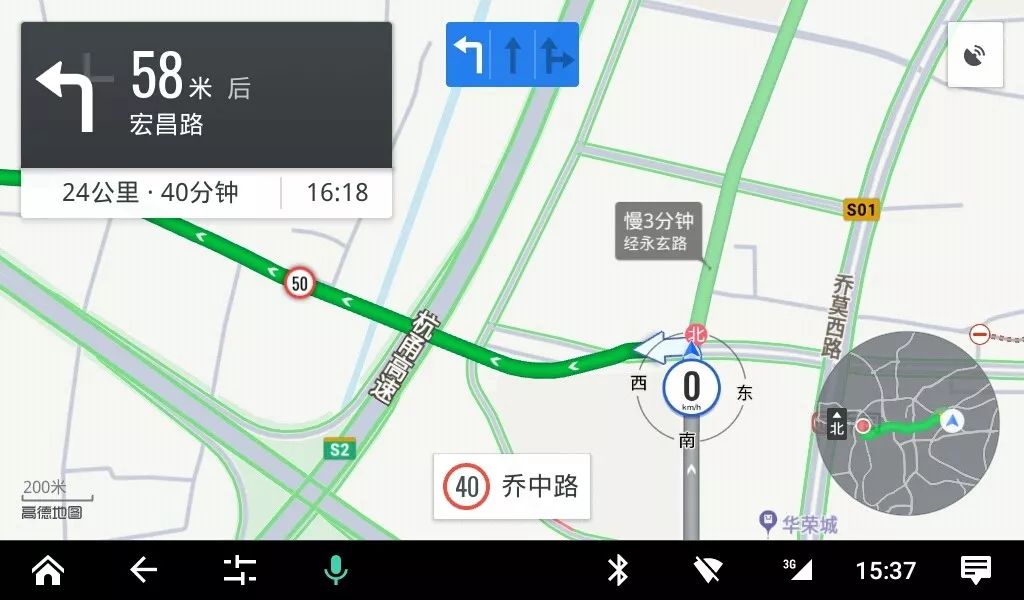
Task: Open the messages icon in the bar
Action: click(x=976, y=570)
